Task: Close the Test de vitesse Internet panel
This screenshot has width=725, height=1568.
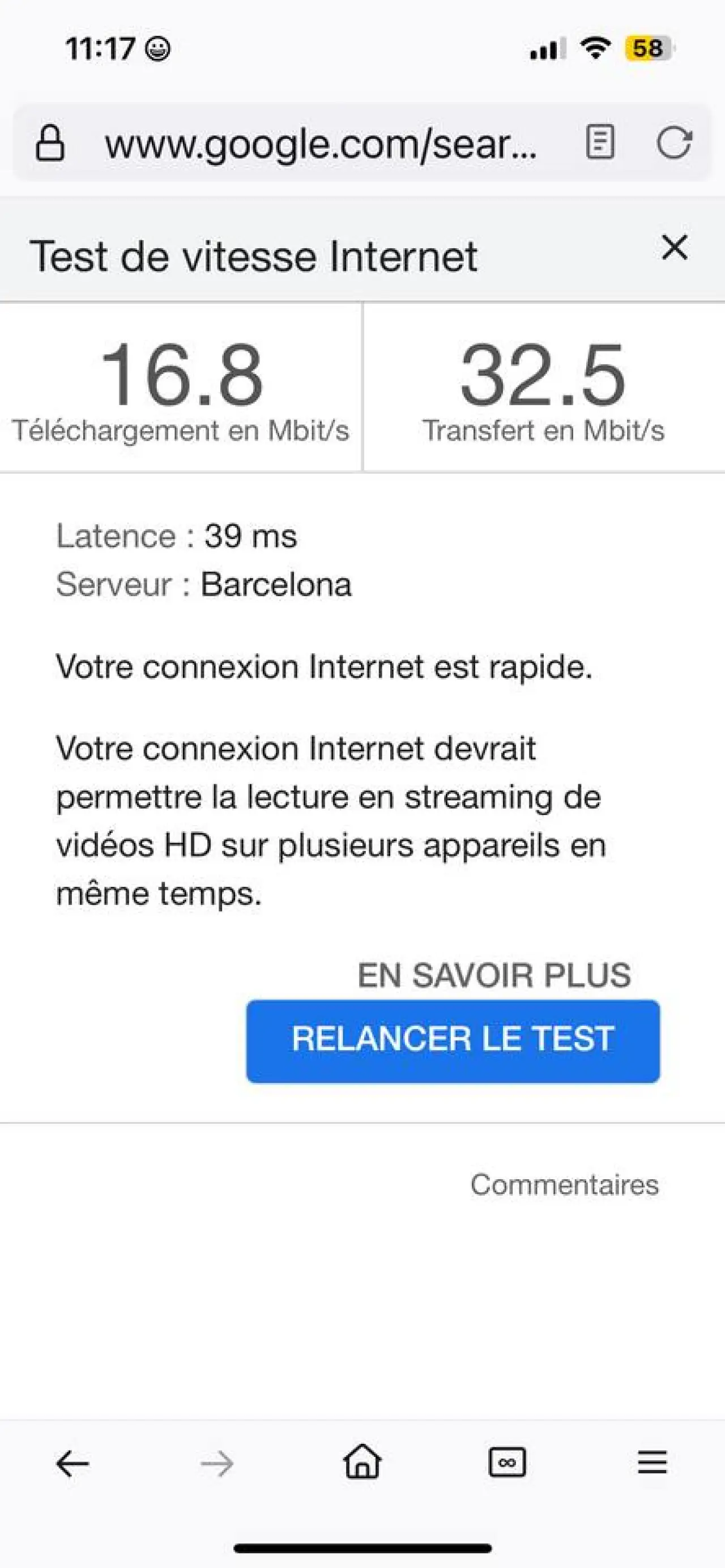Action: pyautogui.click(x=675, y=248)
